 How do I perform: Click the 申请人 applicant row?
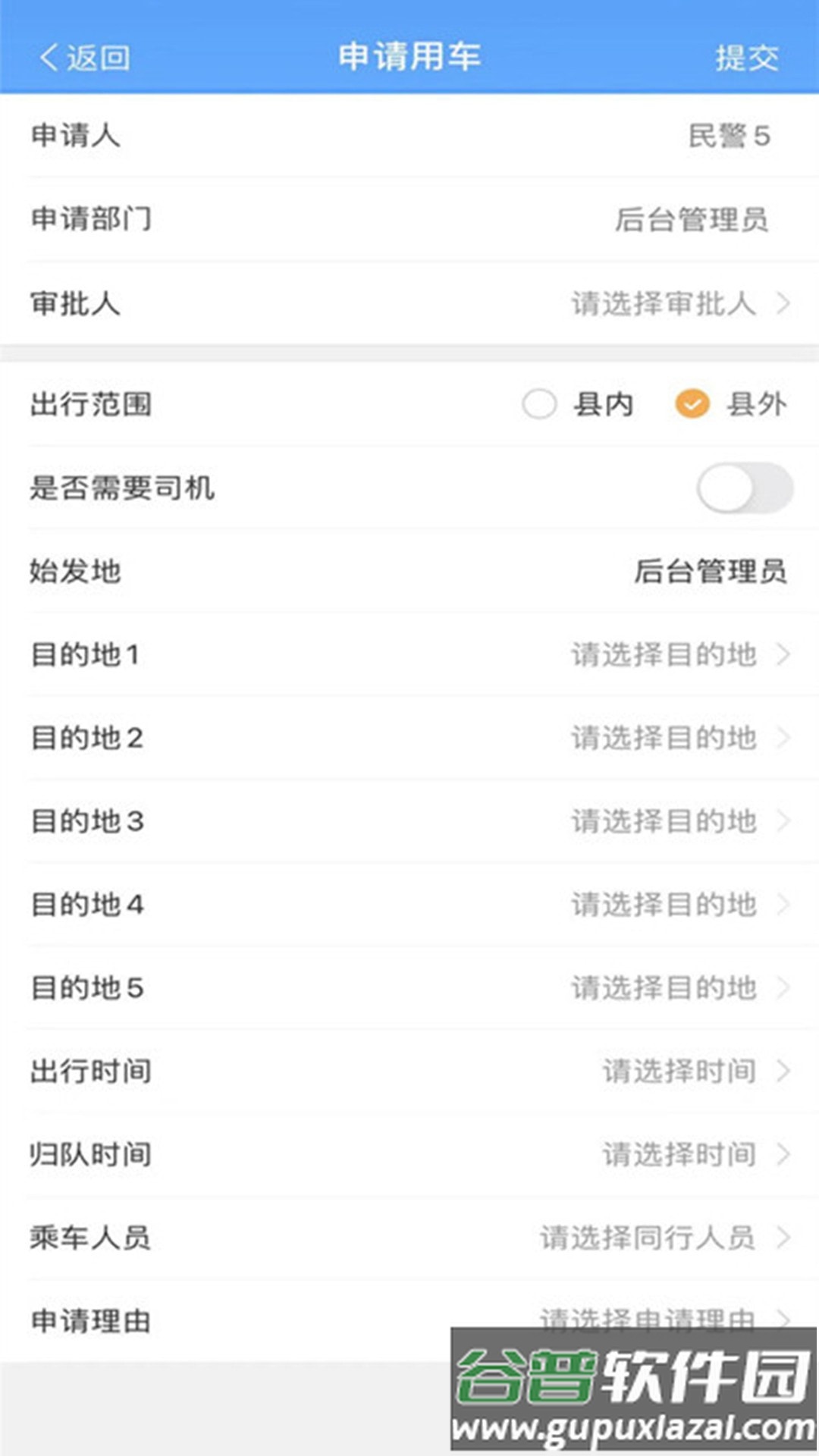click(x=409, y=135)
